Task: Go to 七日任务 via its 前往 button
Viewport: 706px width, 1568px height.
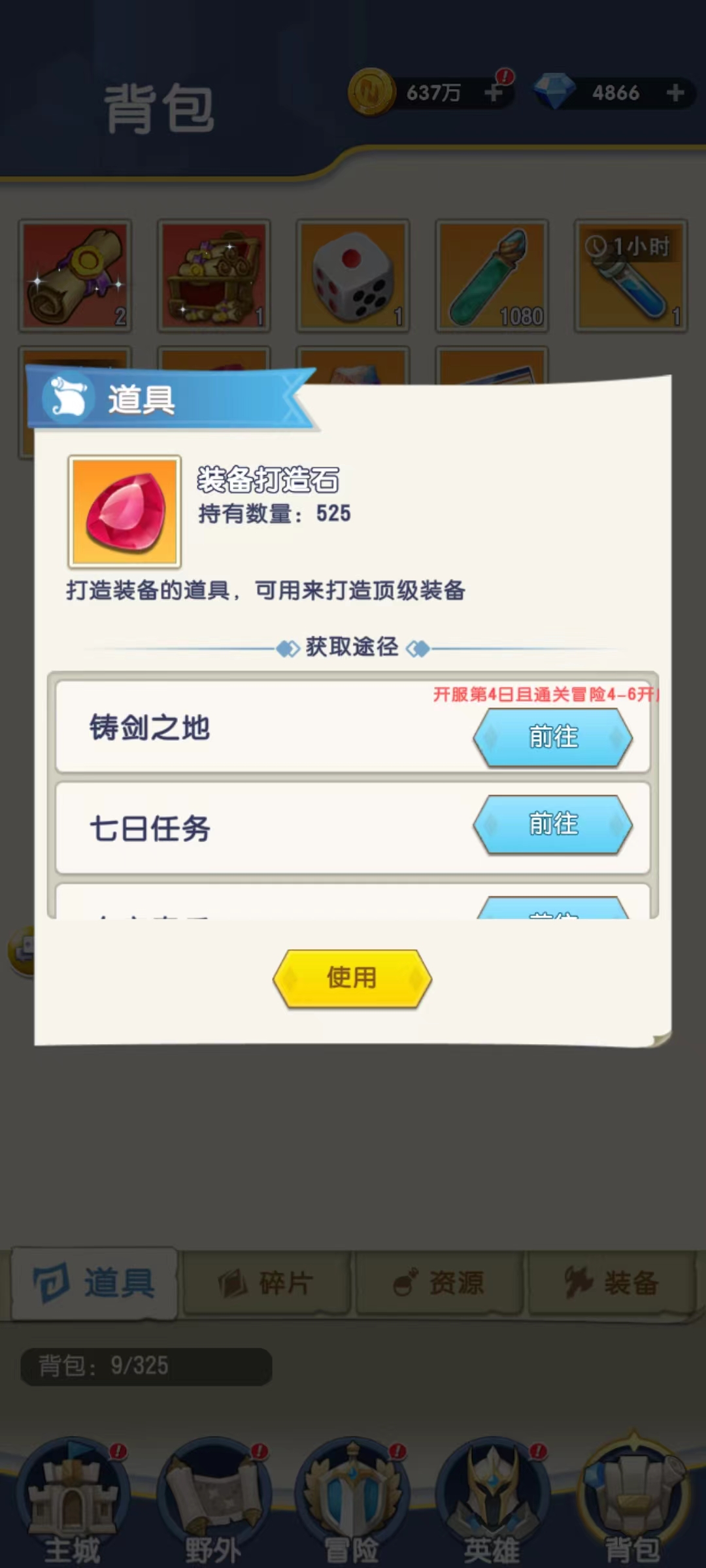Action: tap(553, 824)
